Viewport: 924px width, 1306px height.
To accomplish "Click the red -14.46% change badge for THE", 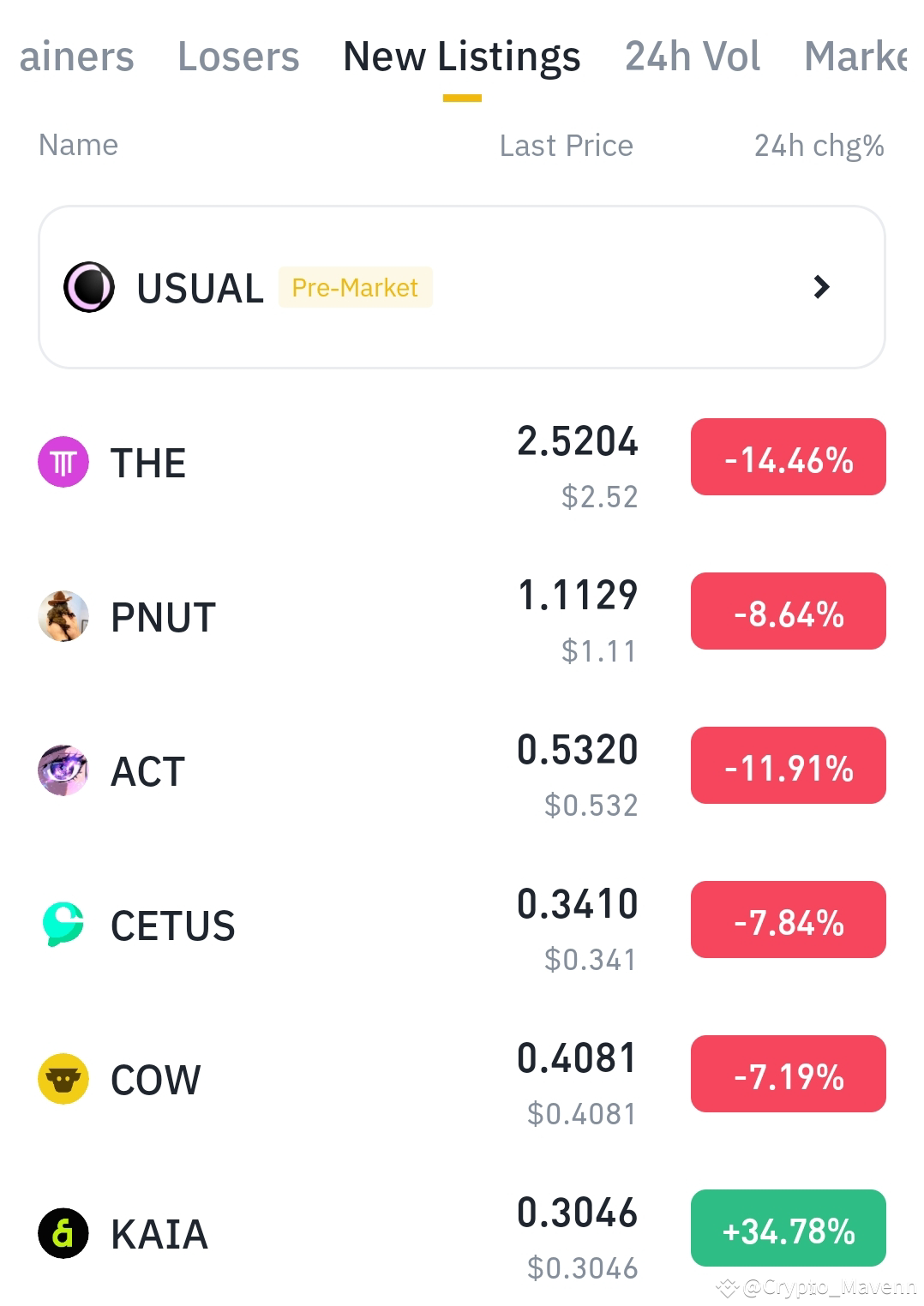I will click(x=787, y=457).
